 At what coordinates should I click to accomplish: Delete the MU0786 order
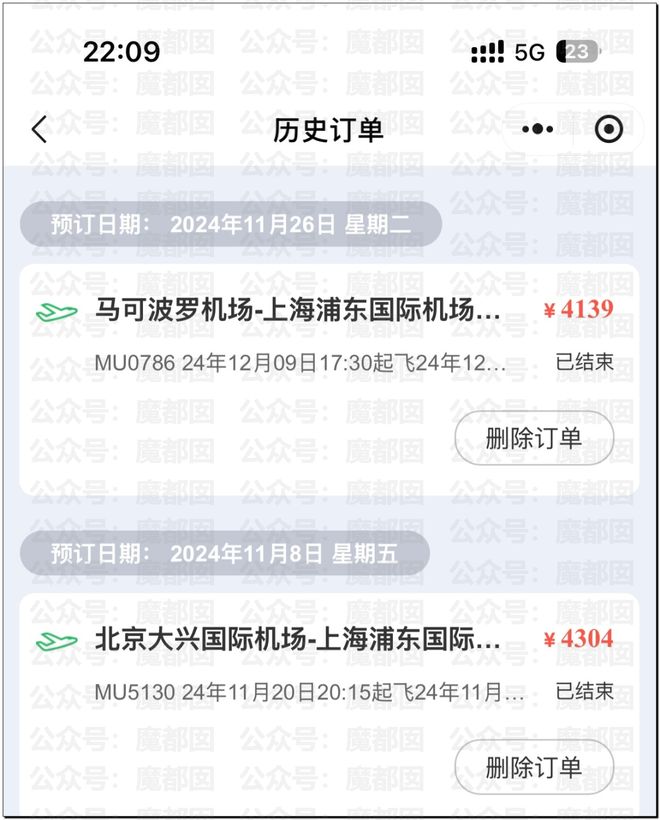pos(534,438)
